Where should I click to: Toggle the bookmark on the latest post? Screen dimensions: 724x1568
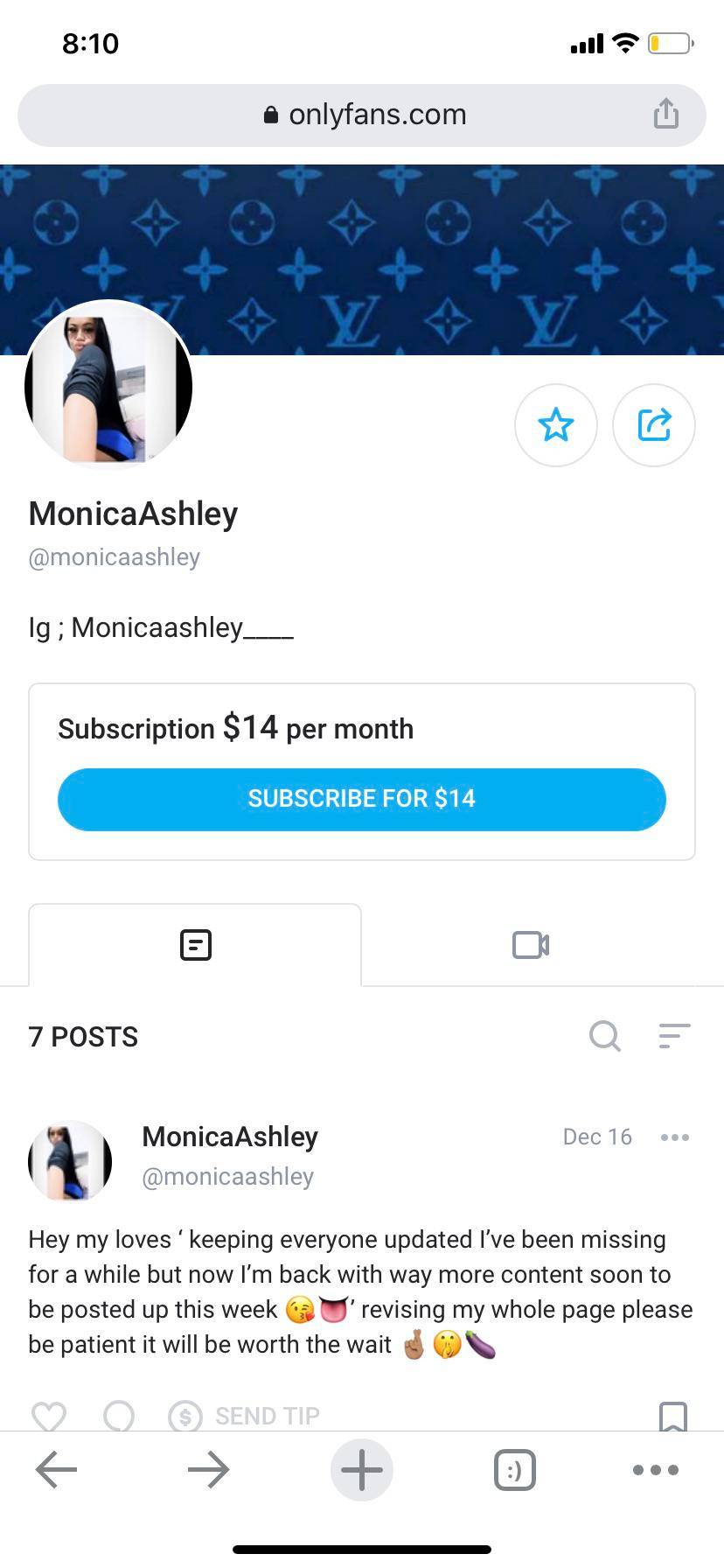tap(672, 1415)
